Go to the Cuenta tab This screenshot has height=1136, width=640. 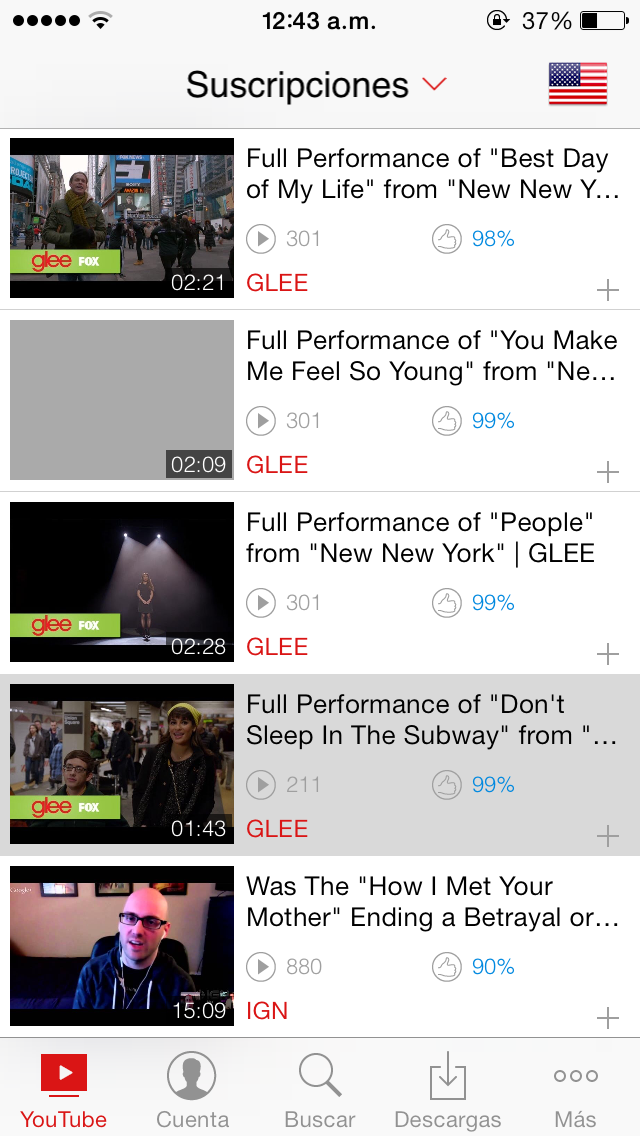click(x=192, y=1090)
